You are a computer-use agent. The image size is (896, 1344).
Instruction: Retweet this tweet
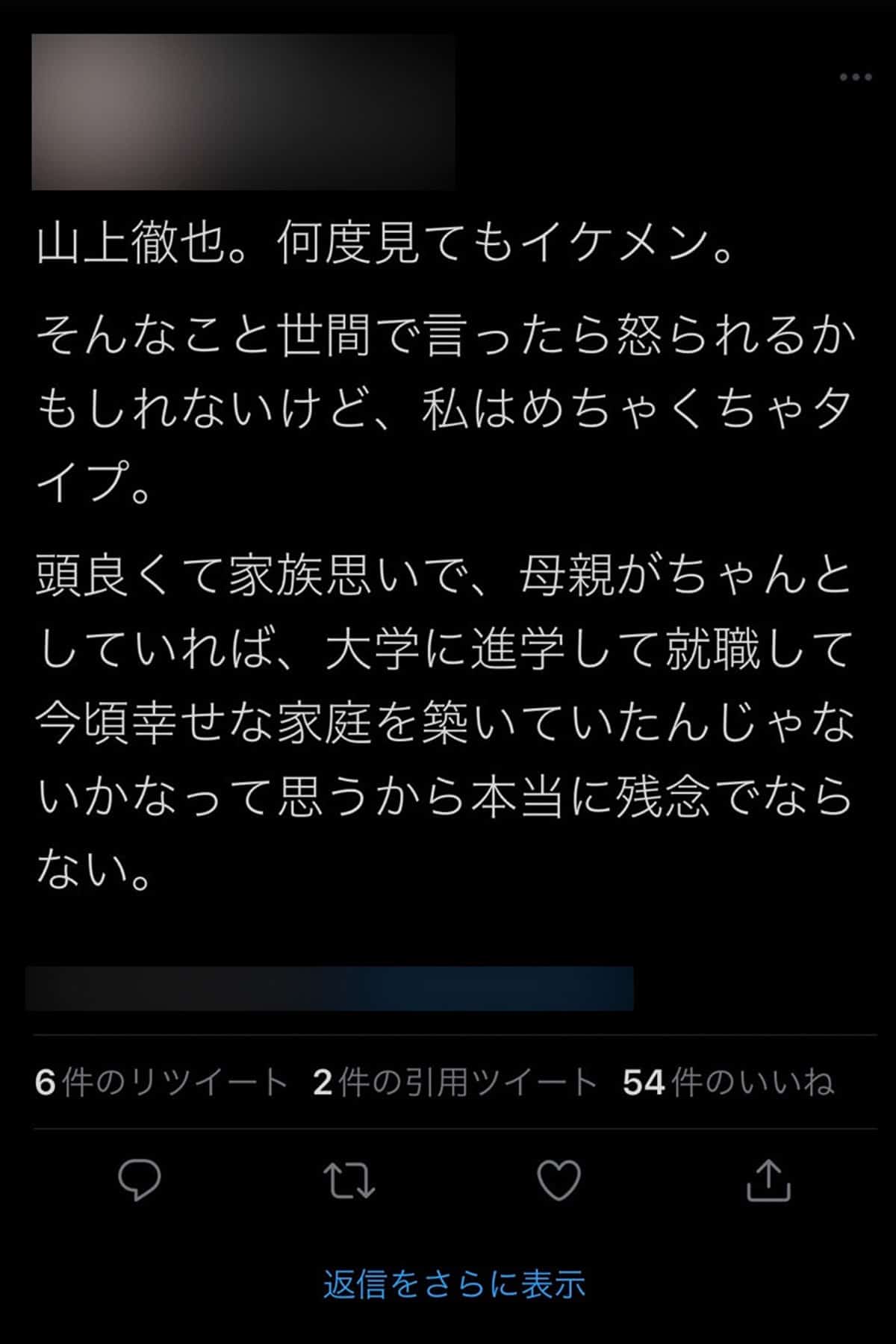click(349, 1180)
